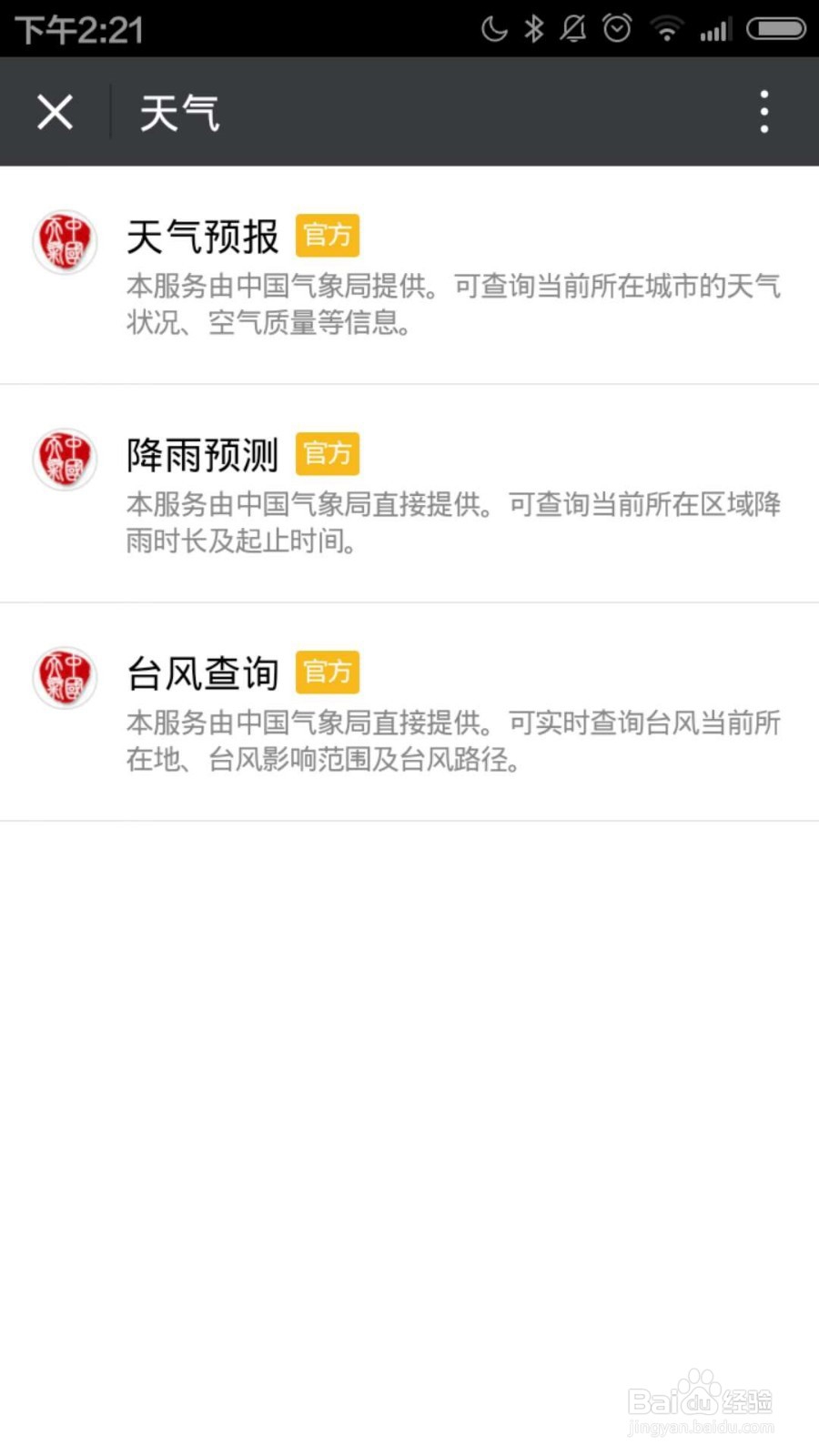Click the 官方 badge next to 天气预报
The width and height of the screenshot is (819, 1456).
click(328, 235)
